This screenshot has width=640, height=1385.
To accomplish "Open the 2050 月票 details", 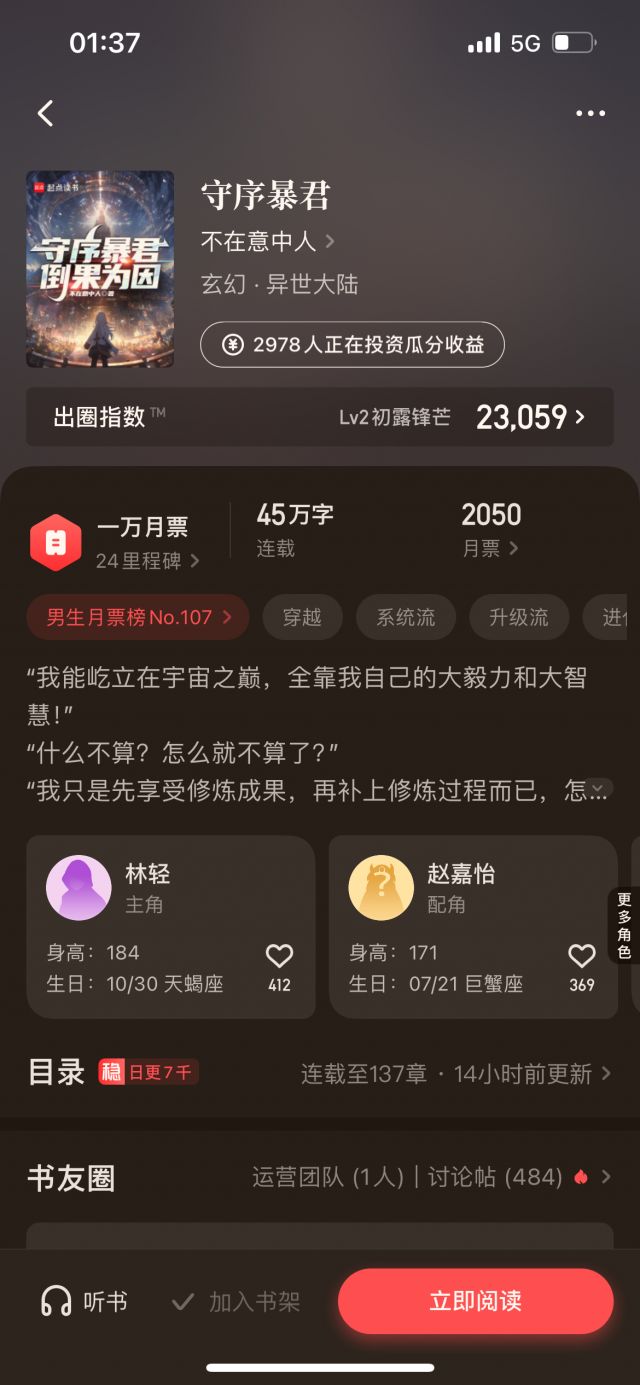I will pos(490,529).
